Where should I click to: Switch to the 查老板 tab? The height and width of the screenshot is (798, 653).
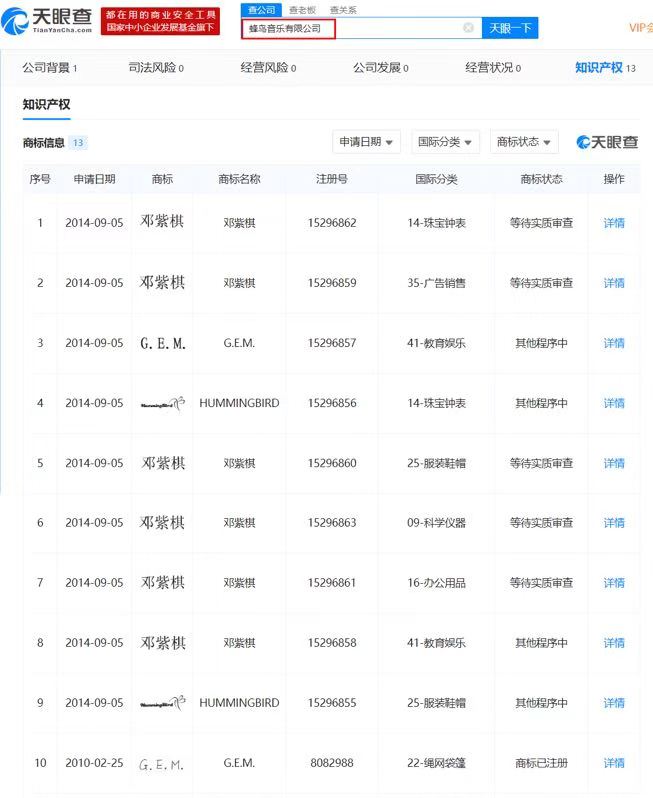click(x=302, y=9)
